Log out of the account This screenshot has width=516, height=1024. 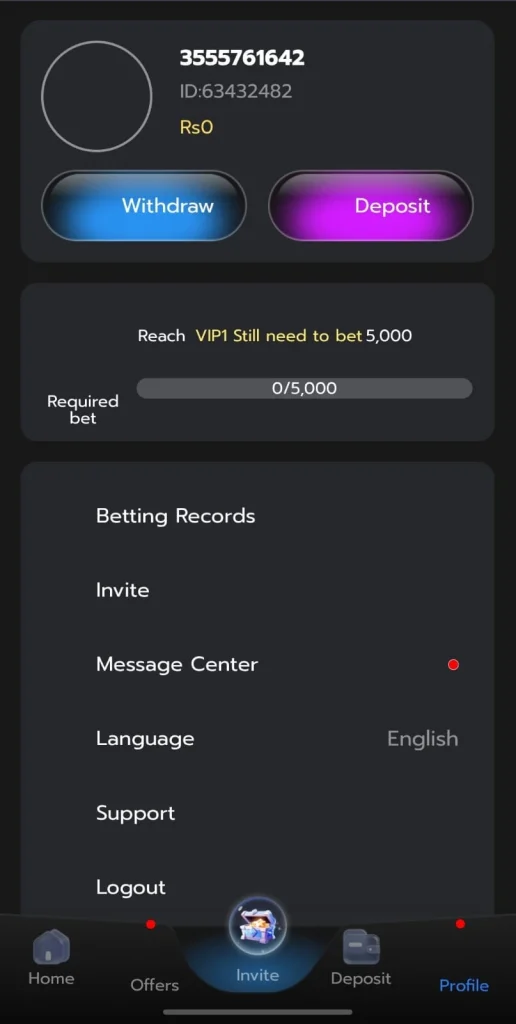(257, 887)
